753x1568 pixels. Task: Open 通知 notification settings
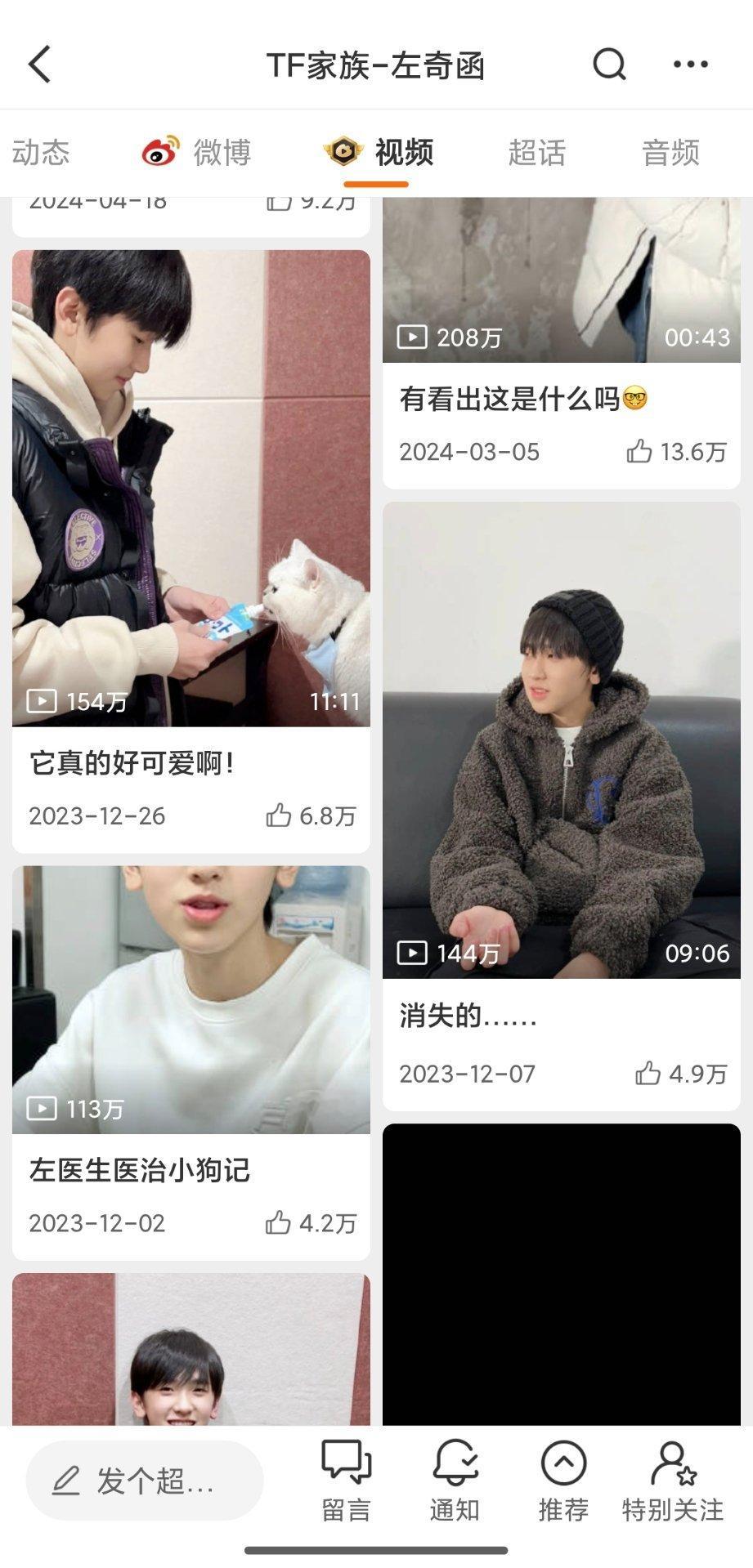(x=455, y=1481)
